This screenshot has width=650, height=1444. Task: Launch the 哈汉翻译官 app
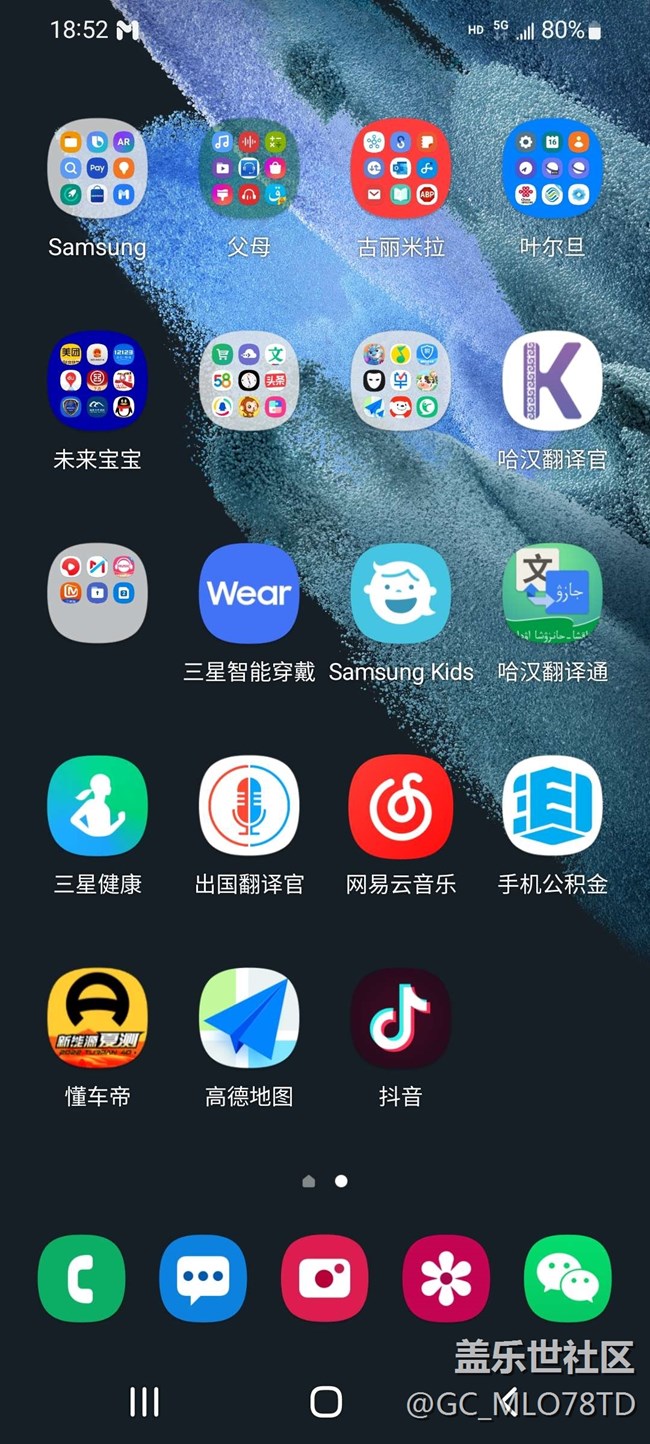(x=552, y=381)
